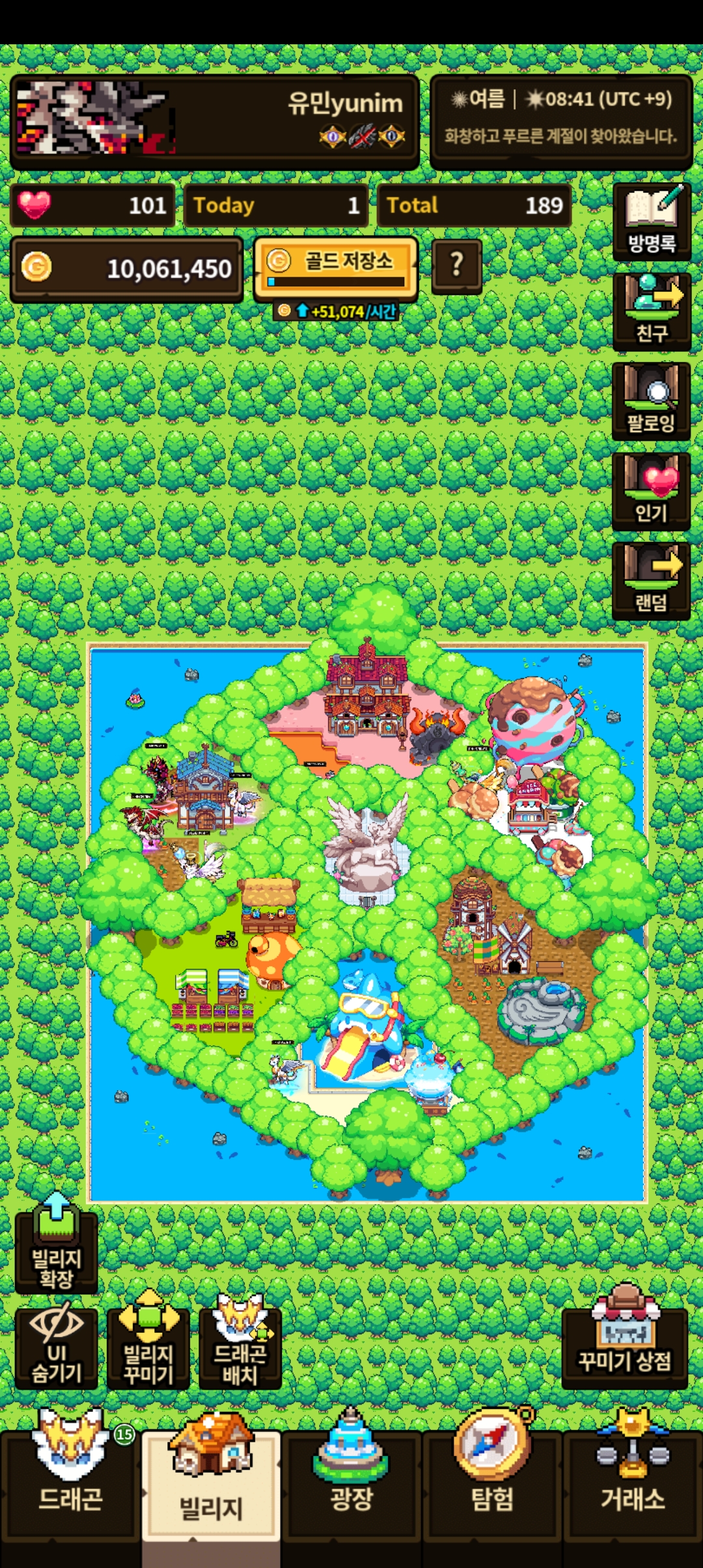Viewport: 703px width, 1568px height.
Task: Open 빌리지 꾸미기 decoration mode
Action: tap(148, 1349)
